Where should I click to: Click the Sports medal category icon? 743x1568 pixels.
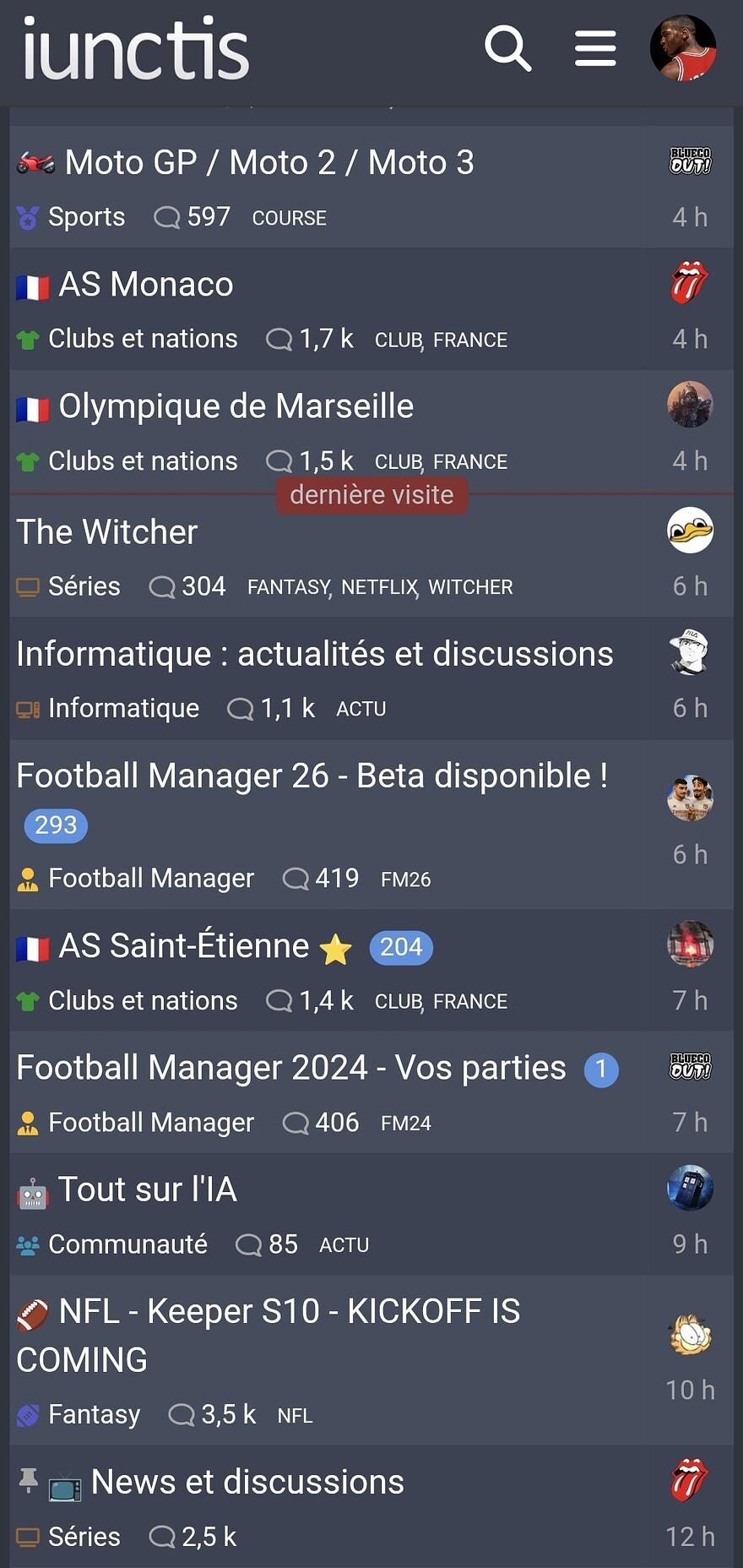pyautogui.click(x=26, y=217)
